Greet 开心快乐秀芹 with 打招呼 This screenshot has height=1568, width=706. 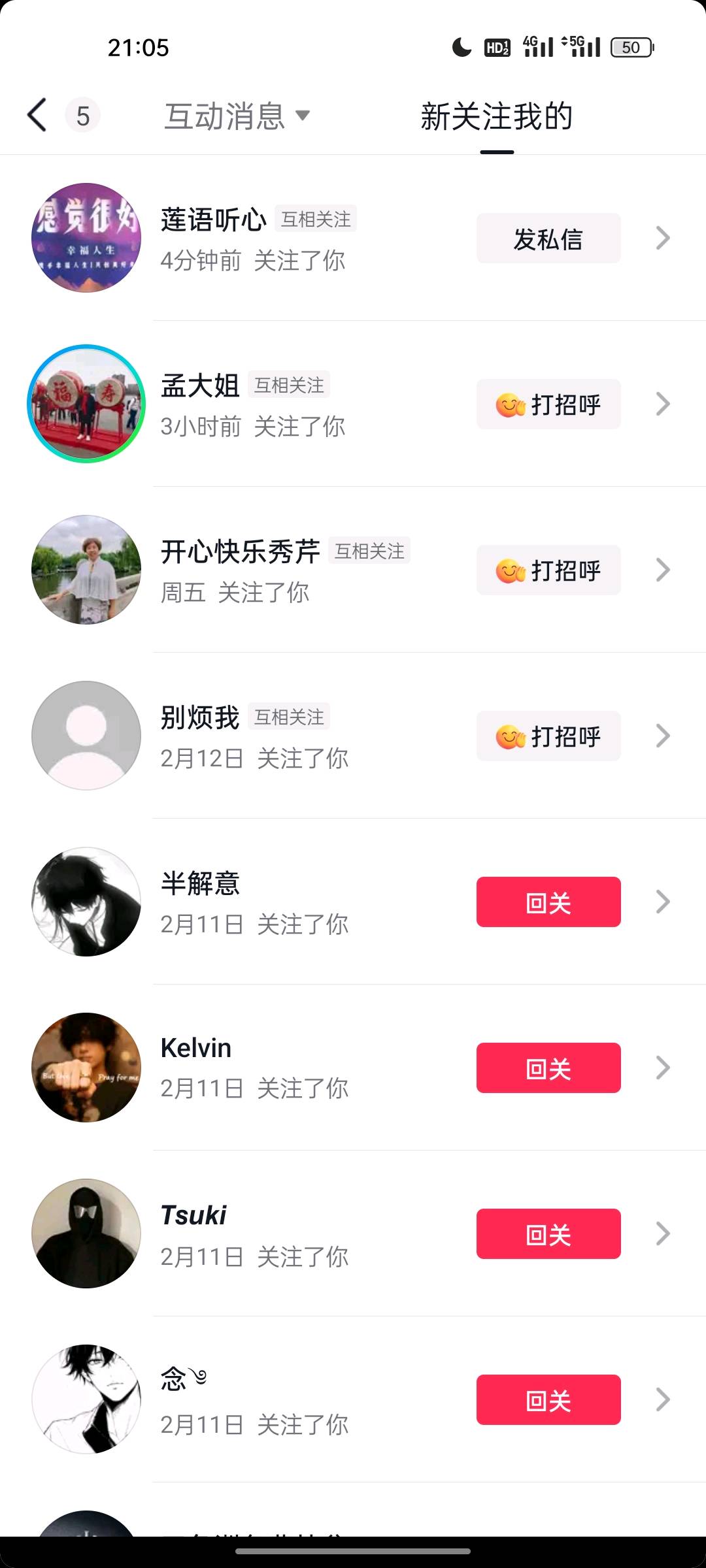[548, 570]
